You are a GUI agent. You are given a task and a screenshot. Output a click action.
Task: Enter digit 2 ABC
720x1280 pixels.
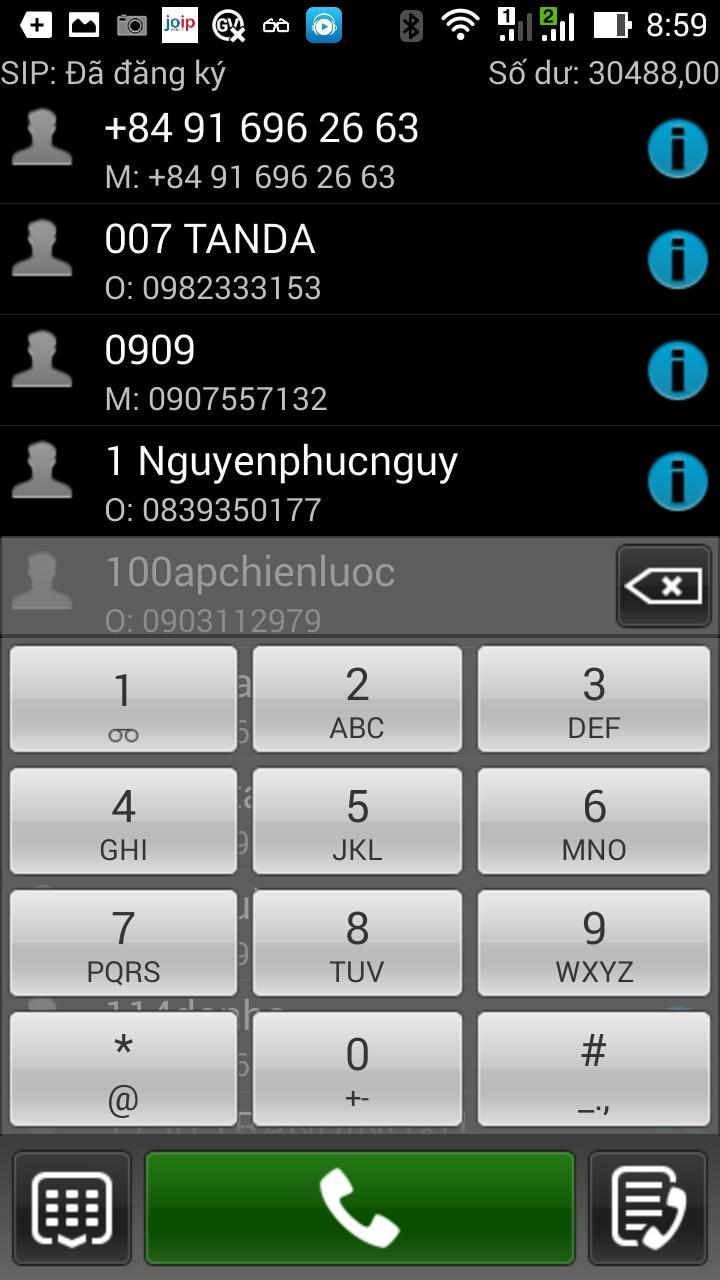point(357,700)
